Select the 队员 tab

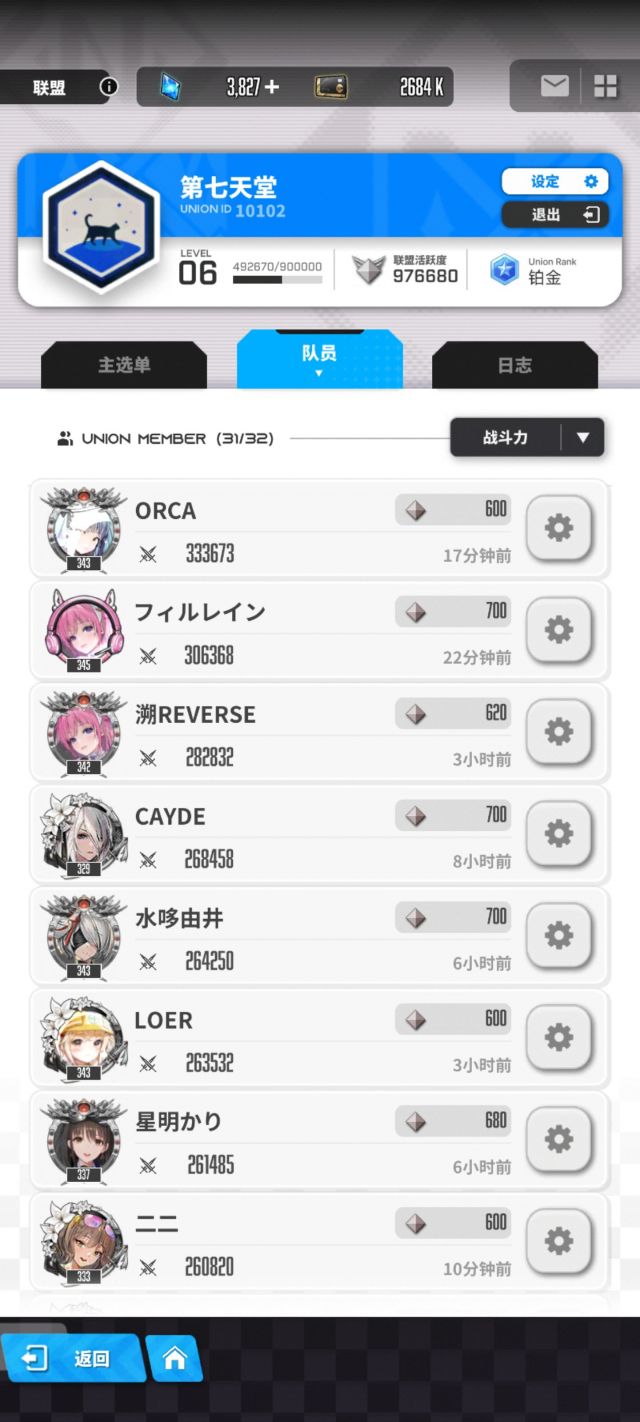pos(319,359)
